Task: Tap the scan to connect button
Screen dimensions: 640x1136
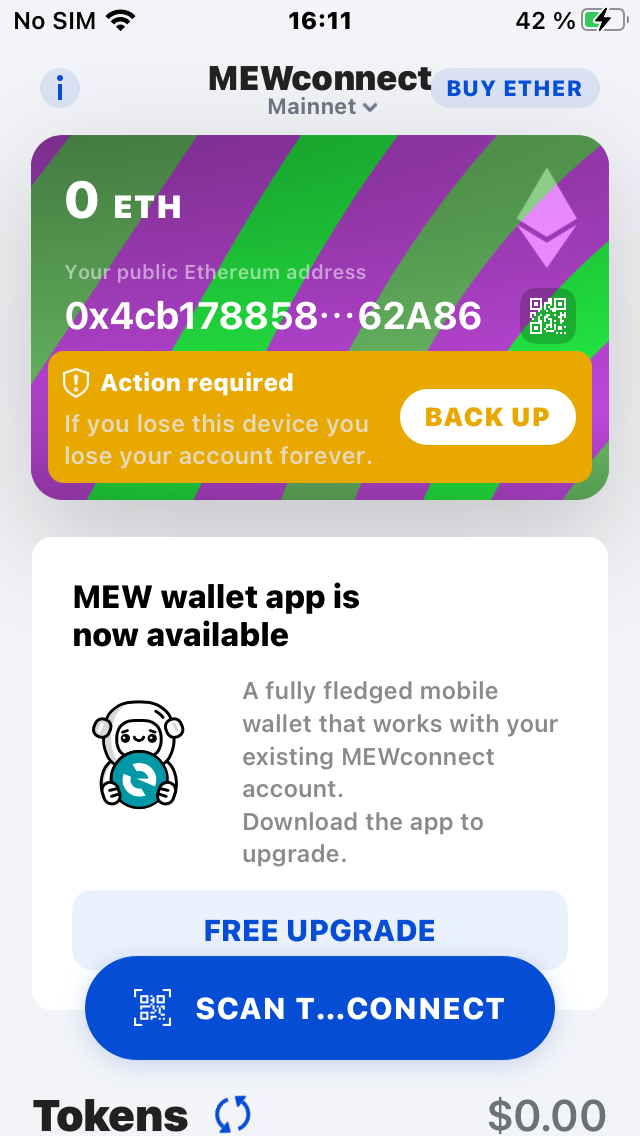Action: point(319,1008)
